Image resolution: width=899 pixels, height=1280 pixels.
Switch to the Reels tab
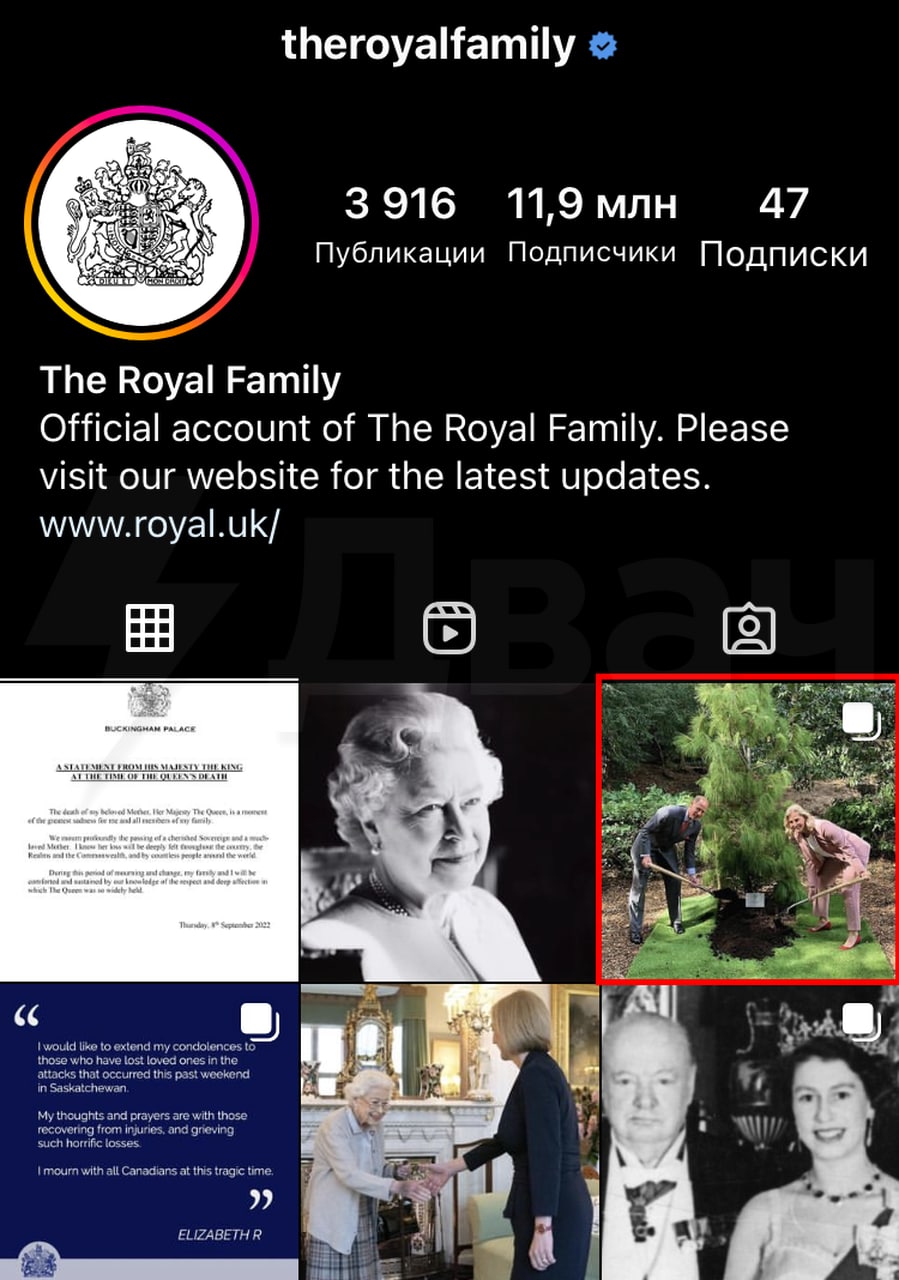449,628
